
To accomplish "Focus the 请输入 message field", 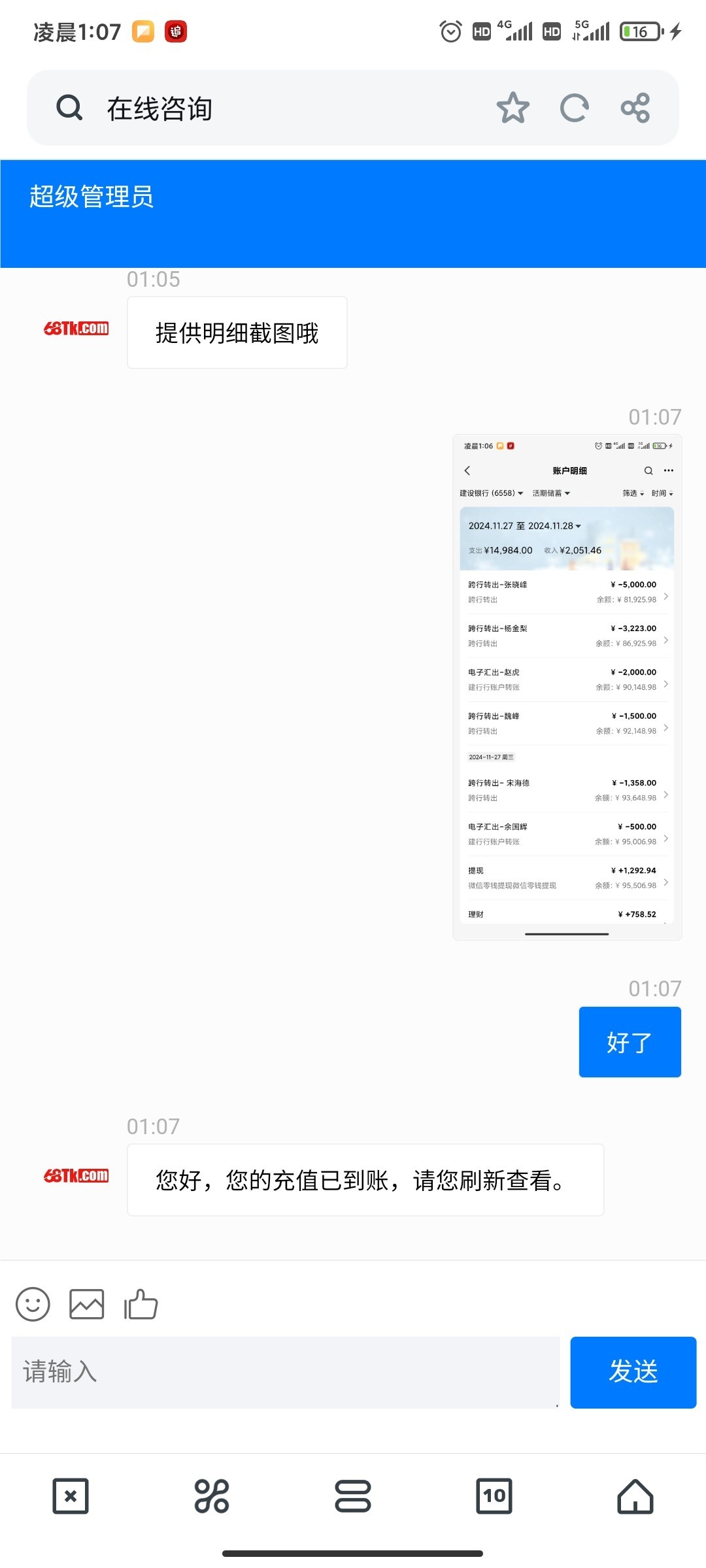I will coord(285,1372).
